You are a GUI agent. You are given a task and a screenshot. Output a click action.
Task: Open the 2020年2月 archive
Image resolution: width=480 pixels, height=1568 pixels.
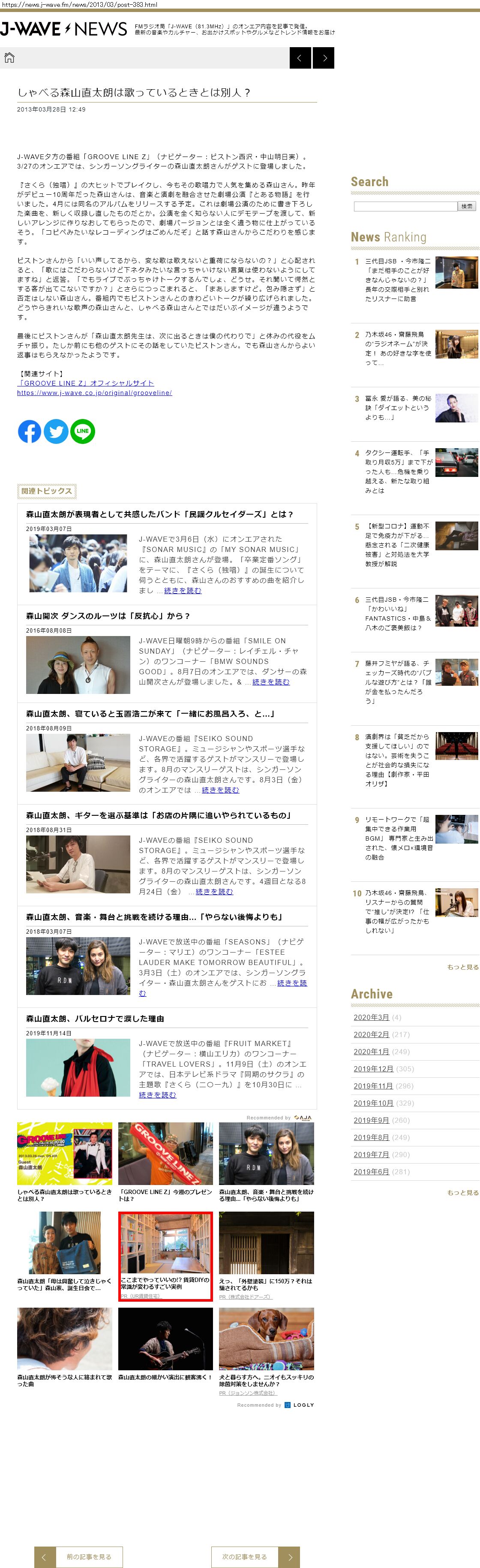371,1034
